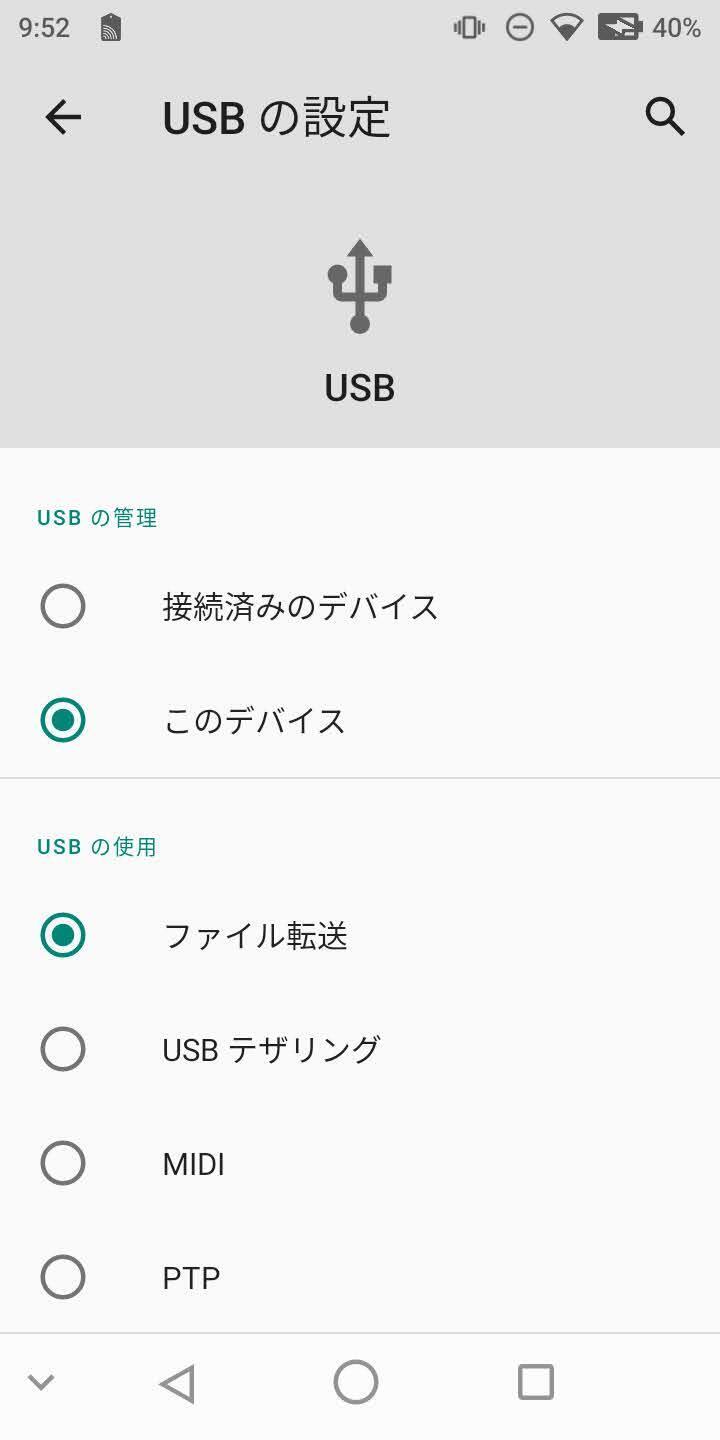Choose PTP mode
This screenshot has width=720, height=1440.
360,1277
